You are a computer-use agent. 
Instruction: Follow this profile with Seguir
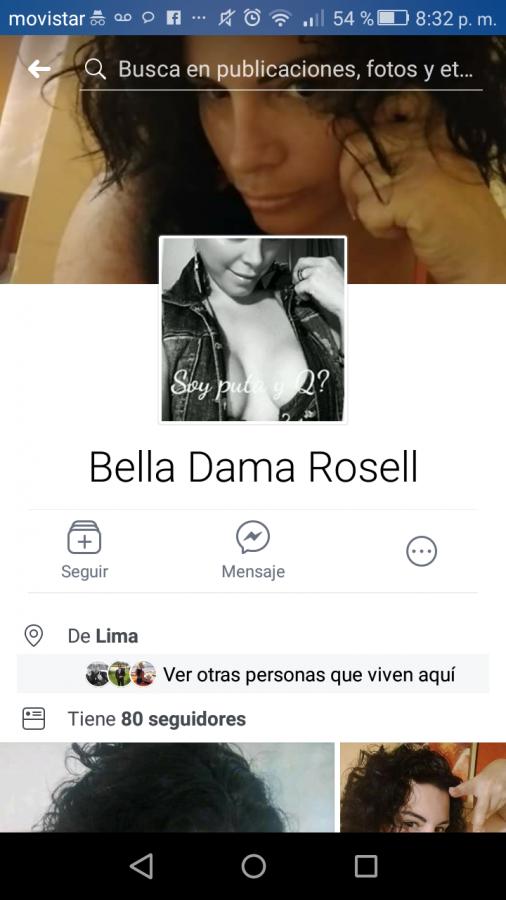pos(84,550)
